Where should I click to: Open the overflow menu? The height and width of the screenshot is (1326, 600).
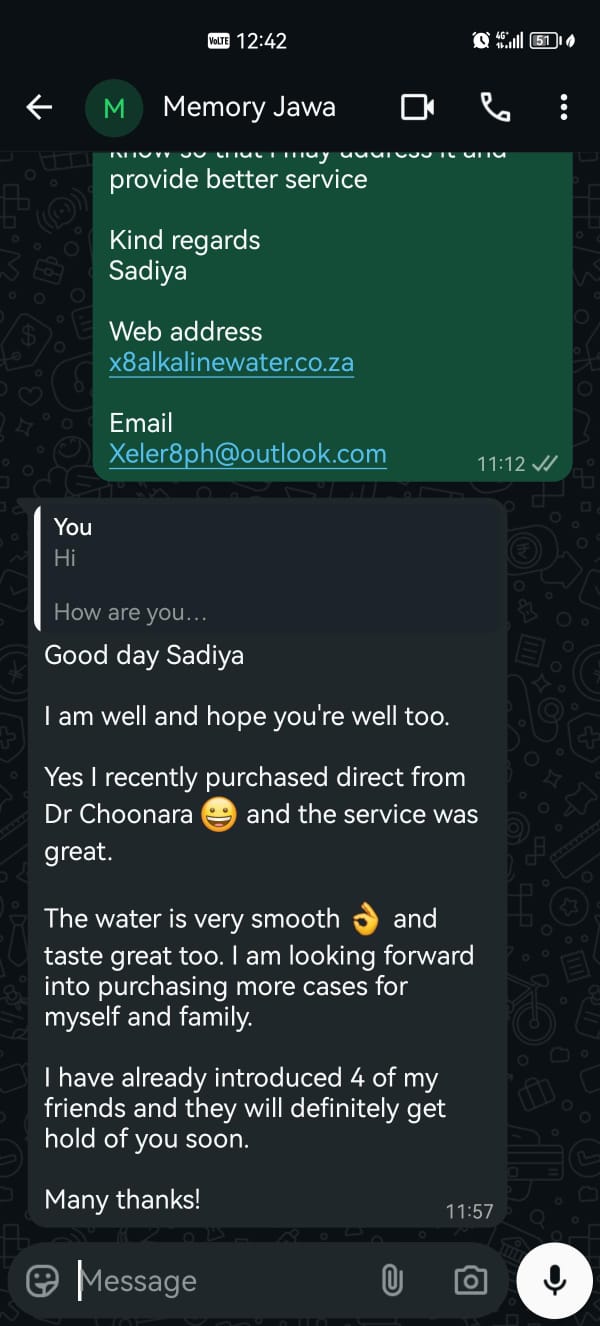(x=564, y=107)
